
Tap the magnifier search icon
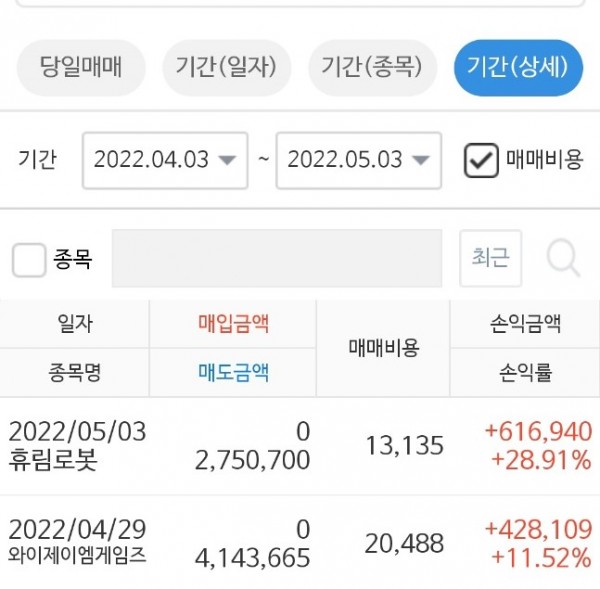[x=564, y=259]
